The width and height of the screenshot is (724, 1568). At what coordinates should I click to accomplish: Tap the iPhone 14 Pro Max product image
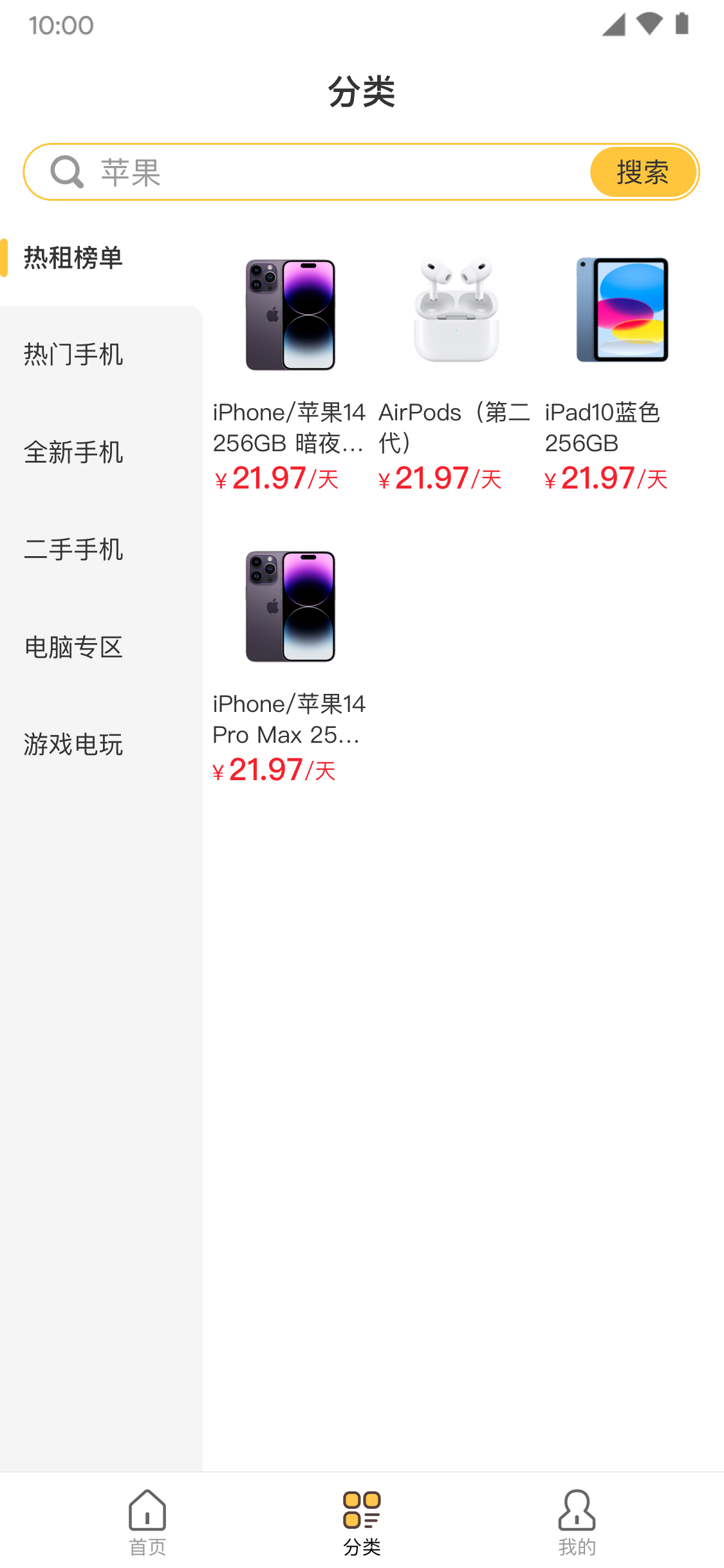click(289, 606)
